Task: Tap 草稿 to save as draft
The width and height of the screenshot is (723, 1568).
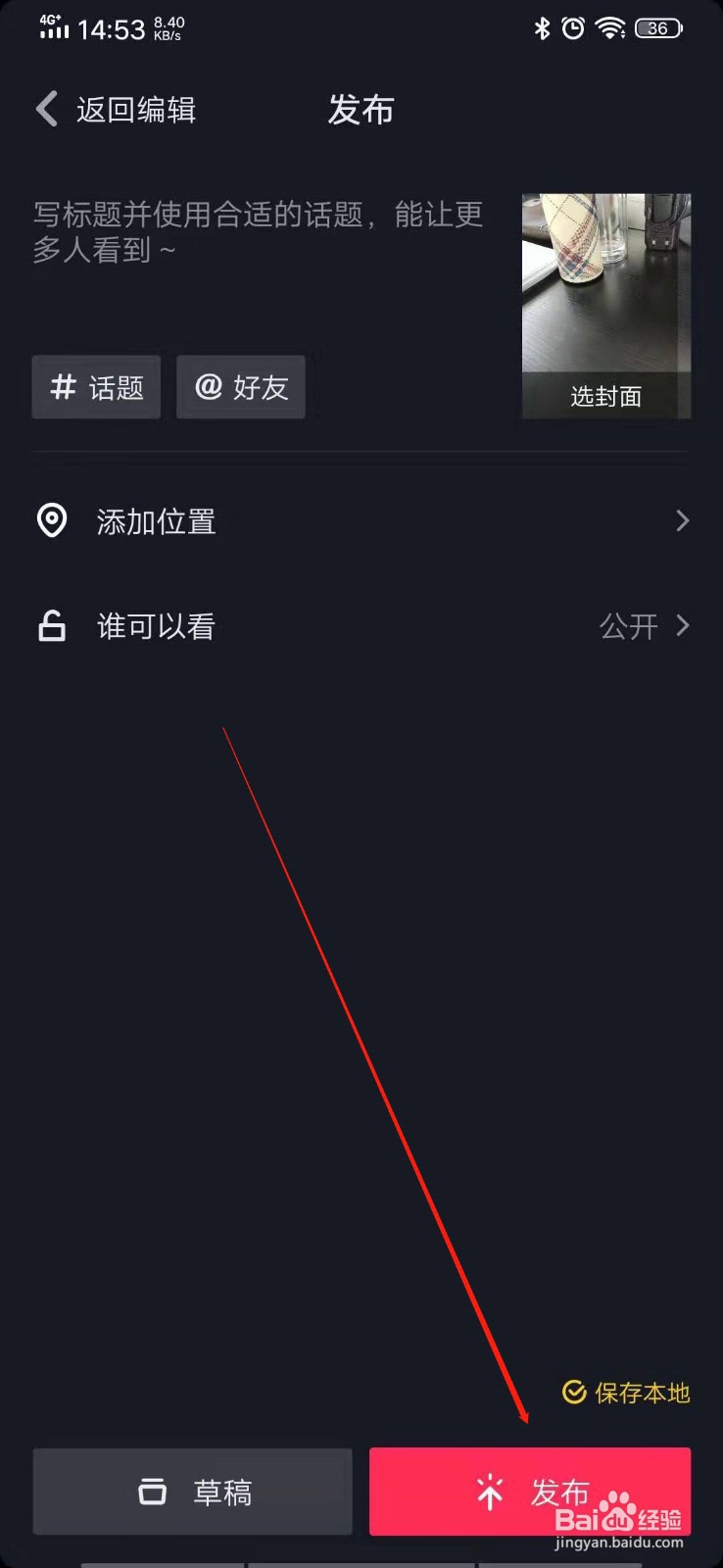Action: (x=191, y=1492)
